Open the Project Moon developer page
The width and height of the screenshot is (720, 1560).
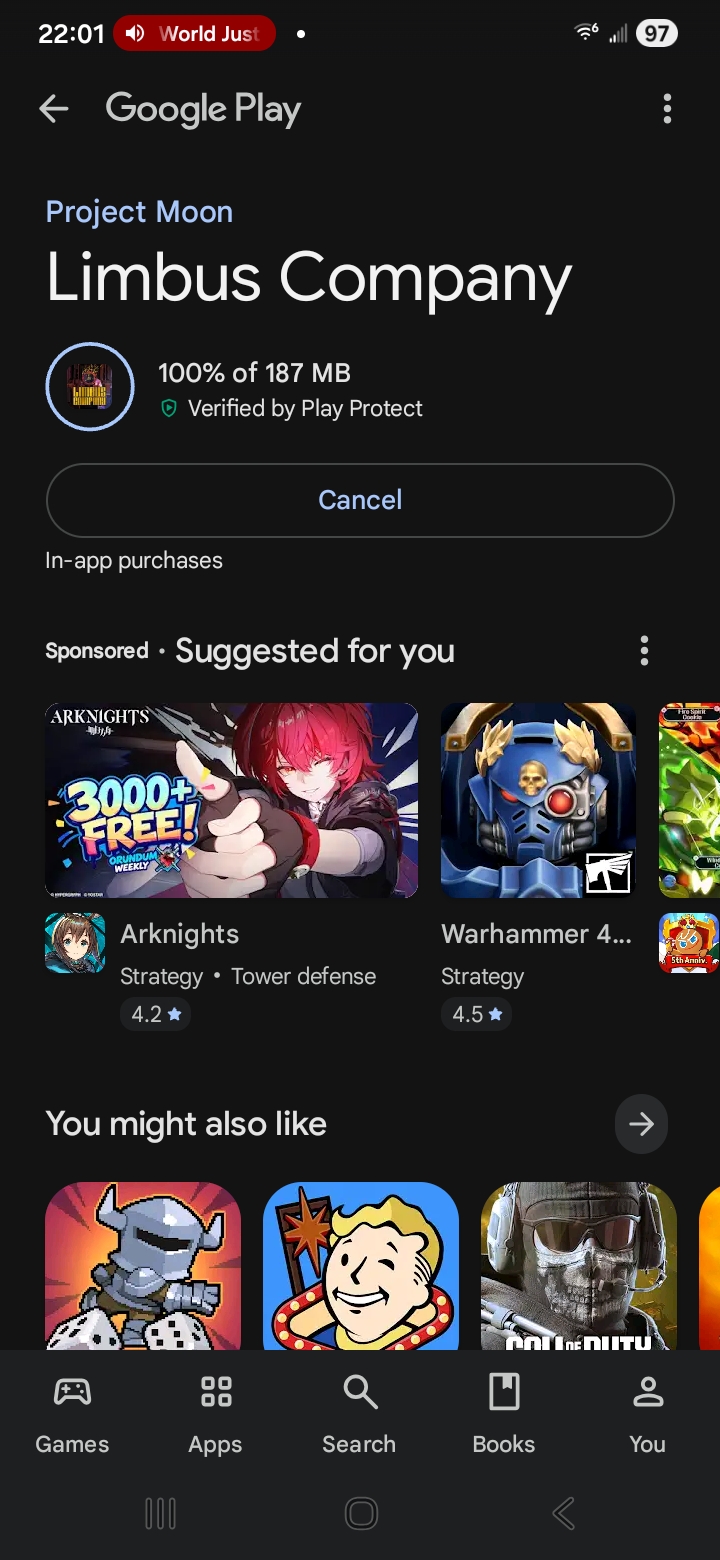(139, 212)
